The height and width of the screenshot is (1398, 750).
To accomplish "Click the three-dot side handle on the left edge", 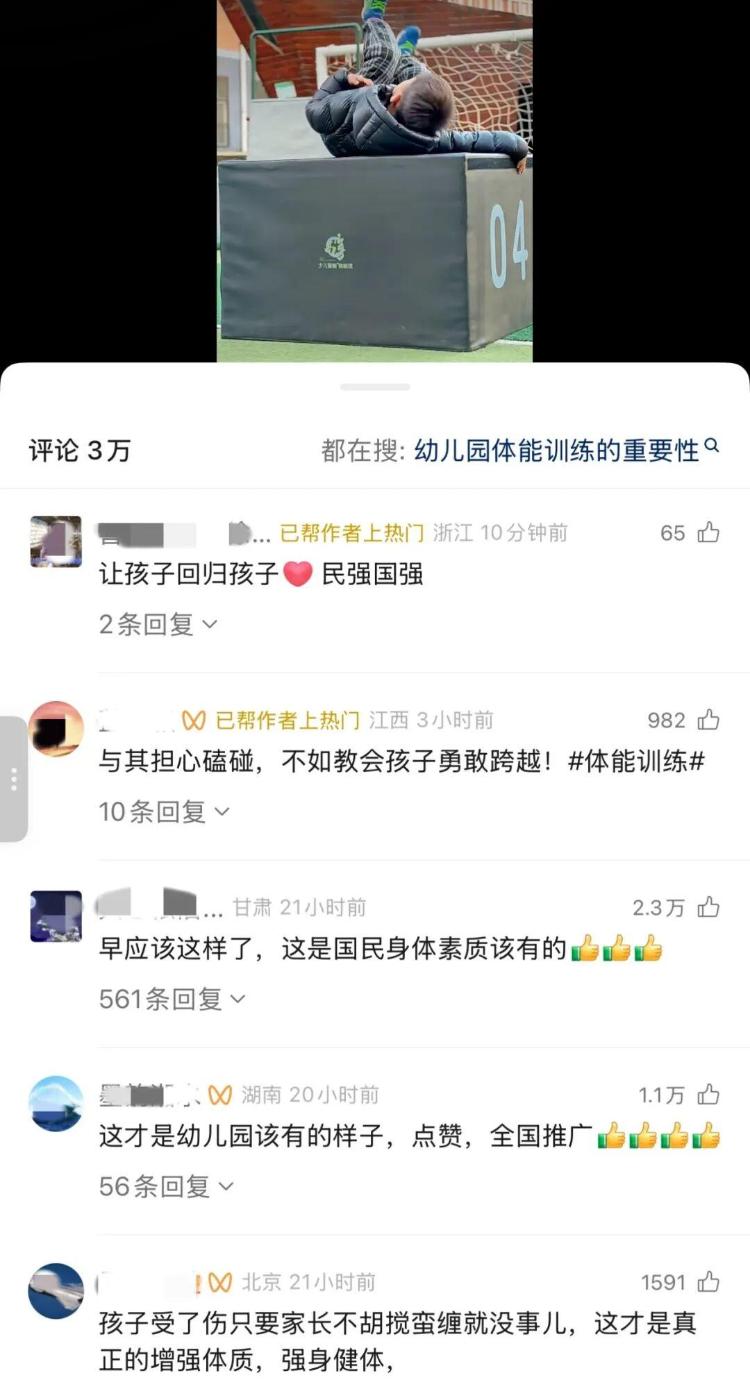I will 12,778.
